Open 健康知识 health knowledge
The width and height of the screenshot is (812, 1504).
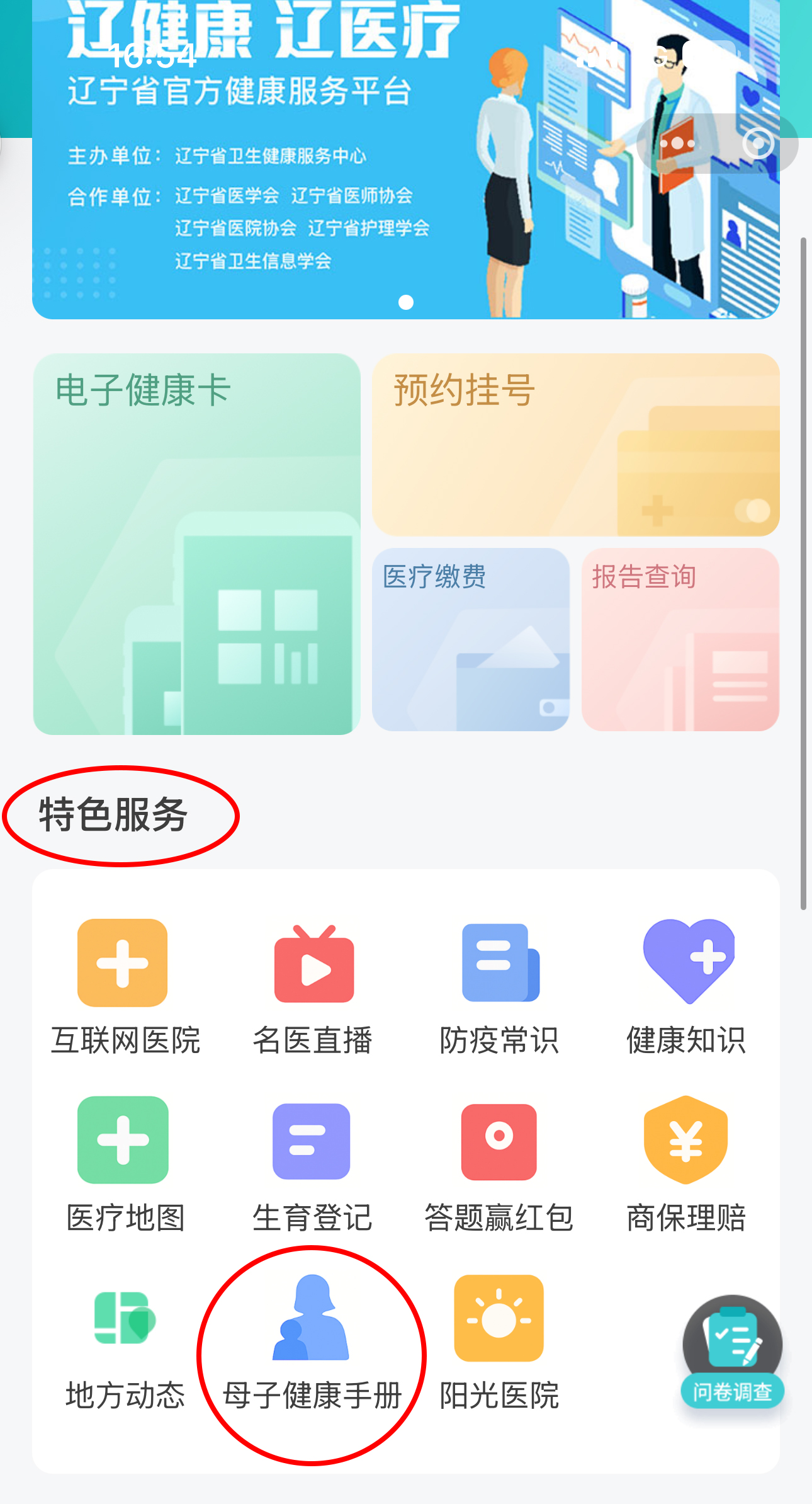pos(687,987)
